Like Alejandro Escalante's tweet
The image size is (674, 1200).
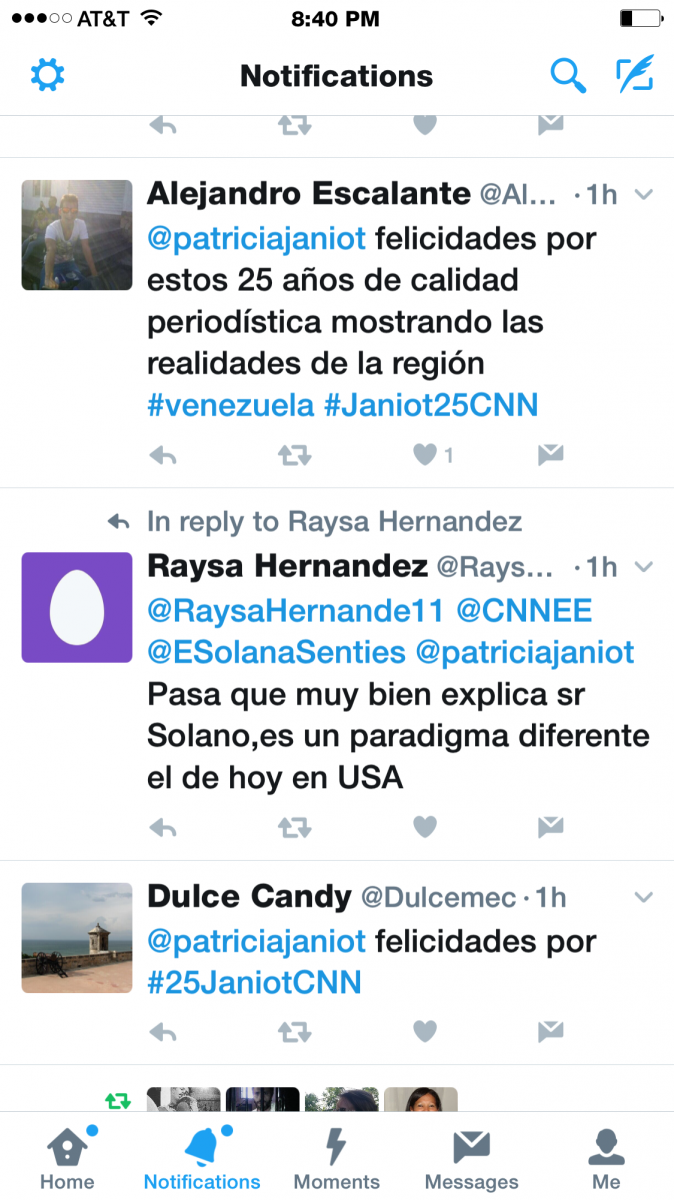pos(425,456)
